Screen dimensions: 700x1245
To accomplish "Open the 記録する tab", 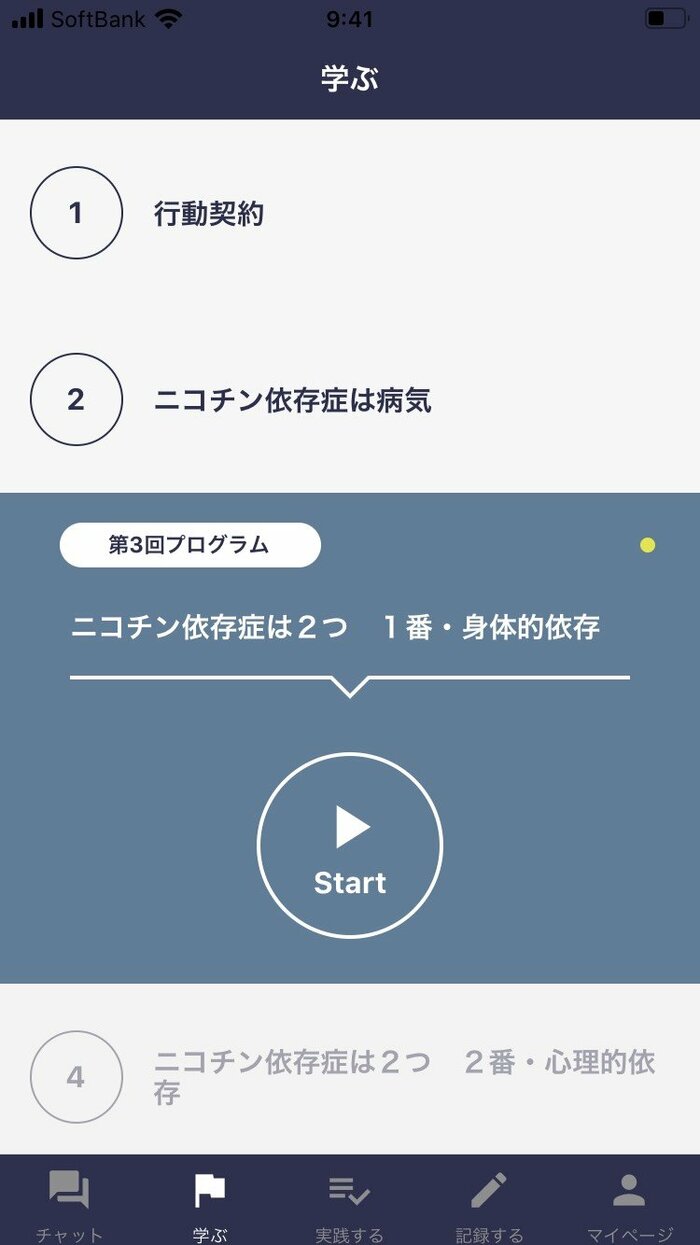I will 489,1203.
